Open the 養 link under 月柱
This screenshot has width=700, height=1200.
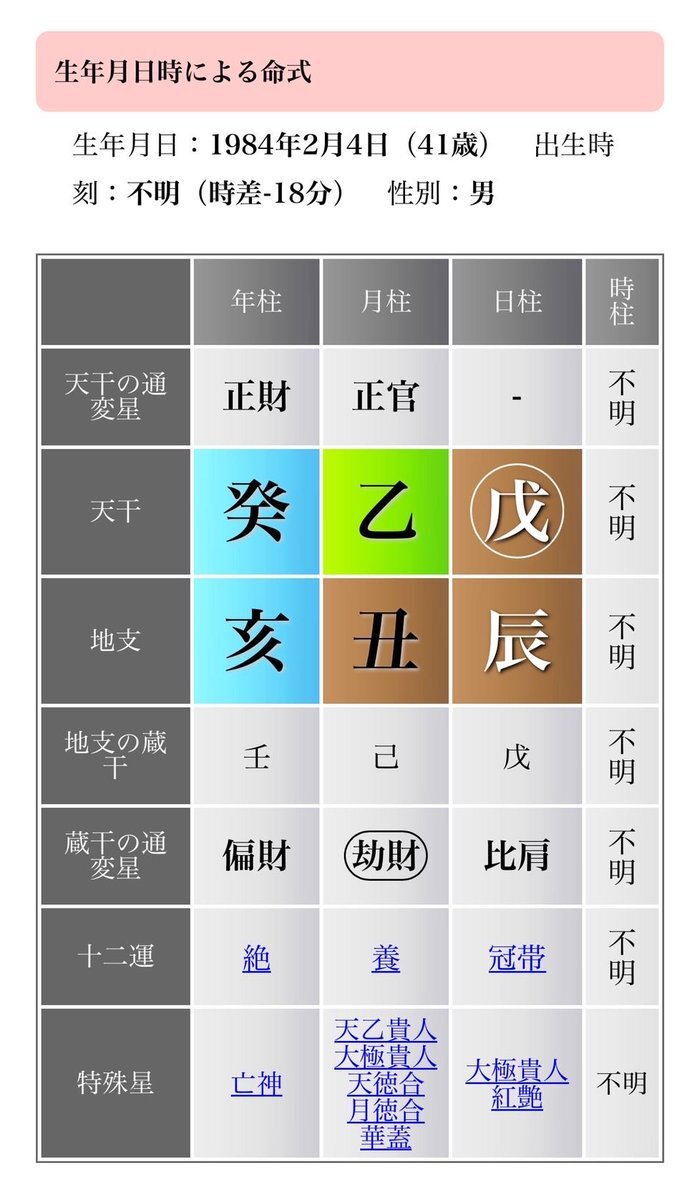tap(386, 958)
